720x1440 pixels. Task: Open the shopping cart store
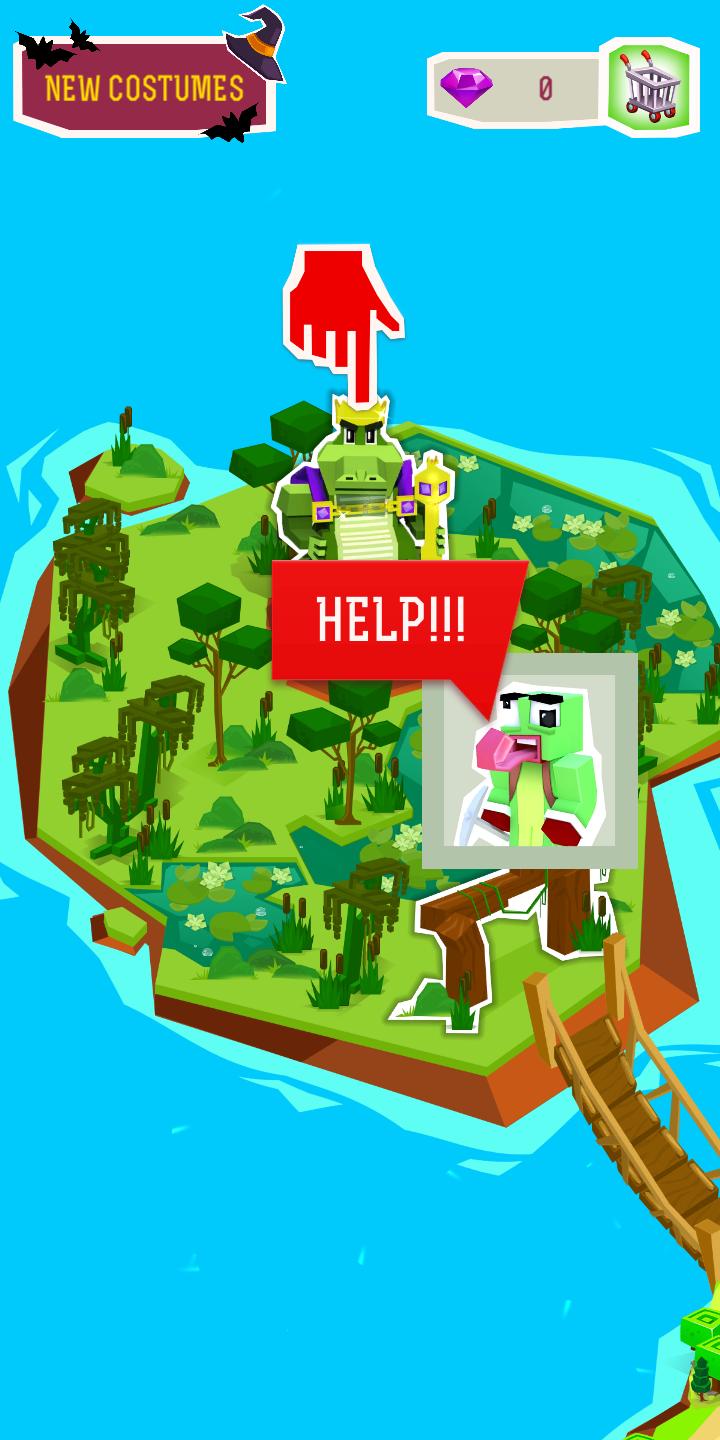pos(652,87)
